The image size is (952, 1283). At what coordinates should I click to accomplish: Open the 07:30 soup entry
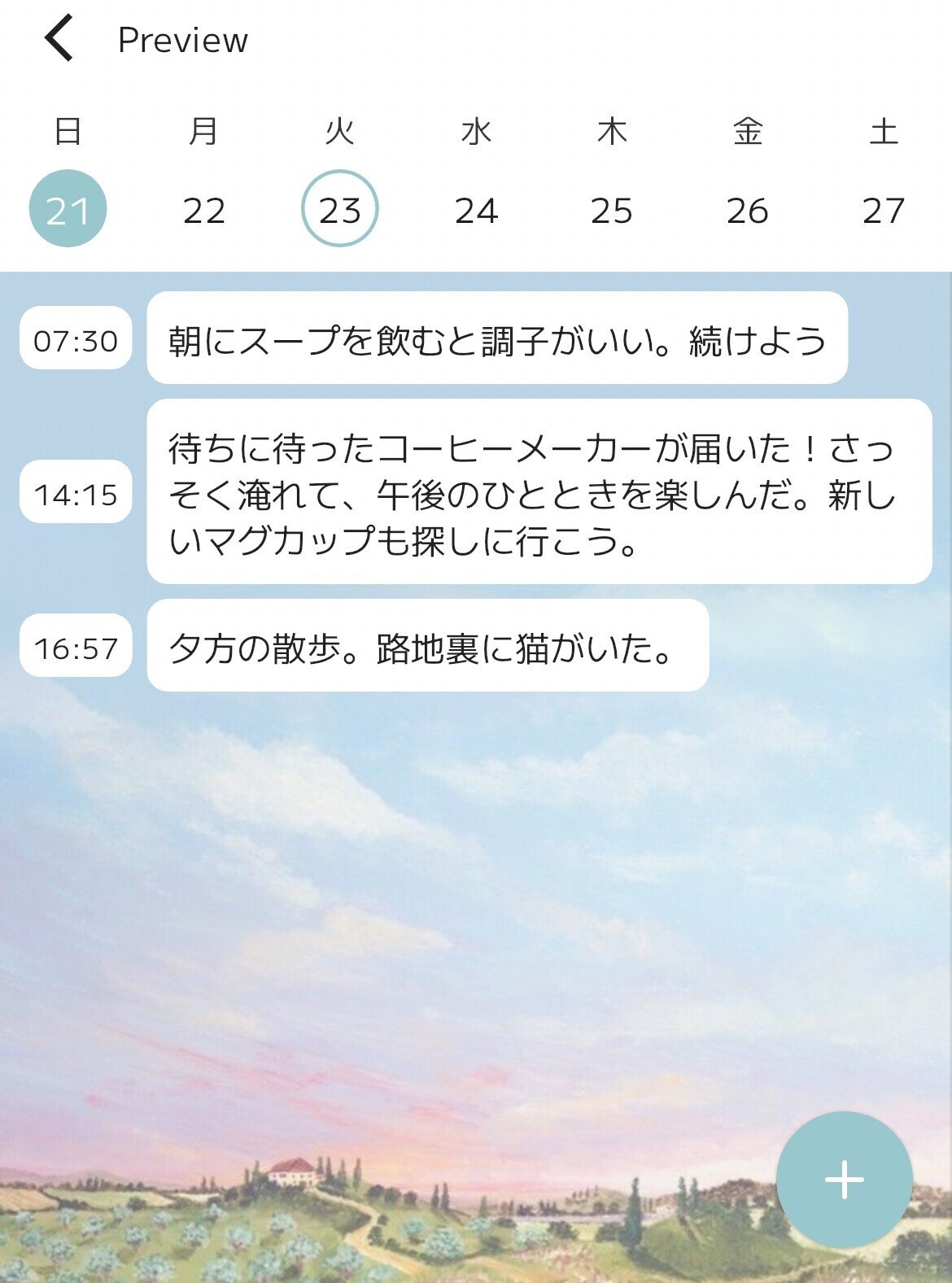[x=496, y=338]
